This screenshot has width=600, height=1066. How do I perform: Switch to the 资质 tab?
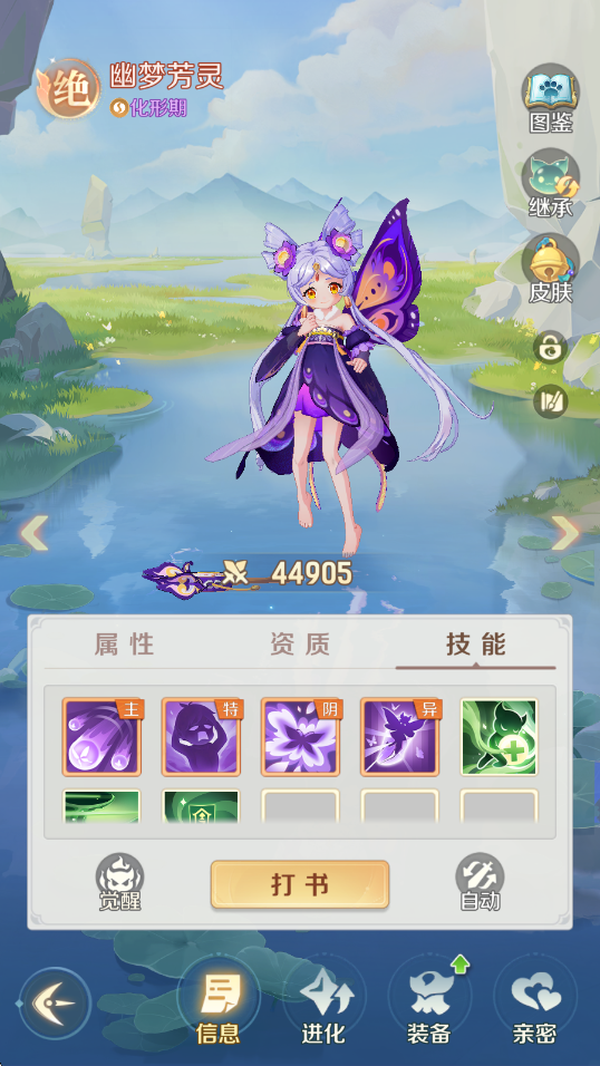coord(300,644)
